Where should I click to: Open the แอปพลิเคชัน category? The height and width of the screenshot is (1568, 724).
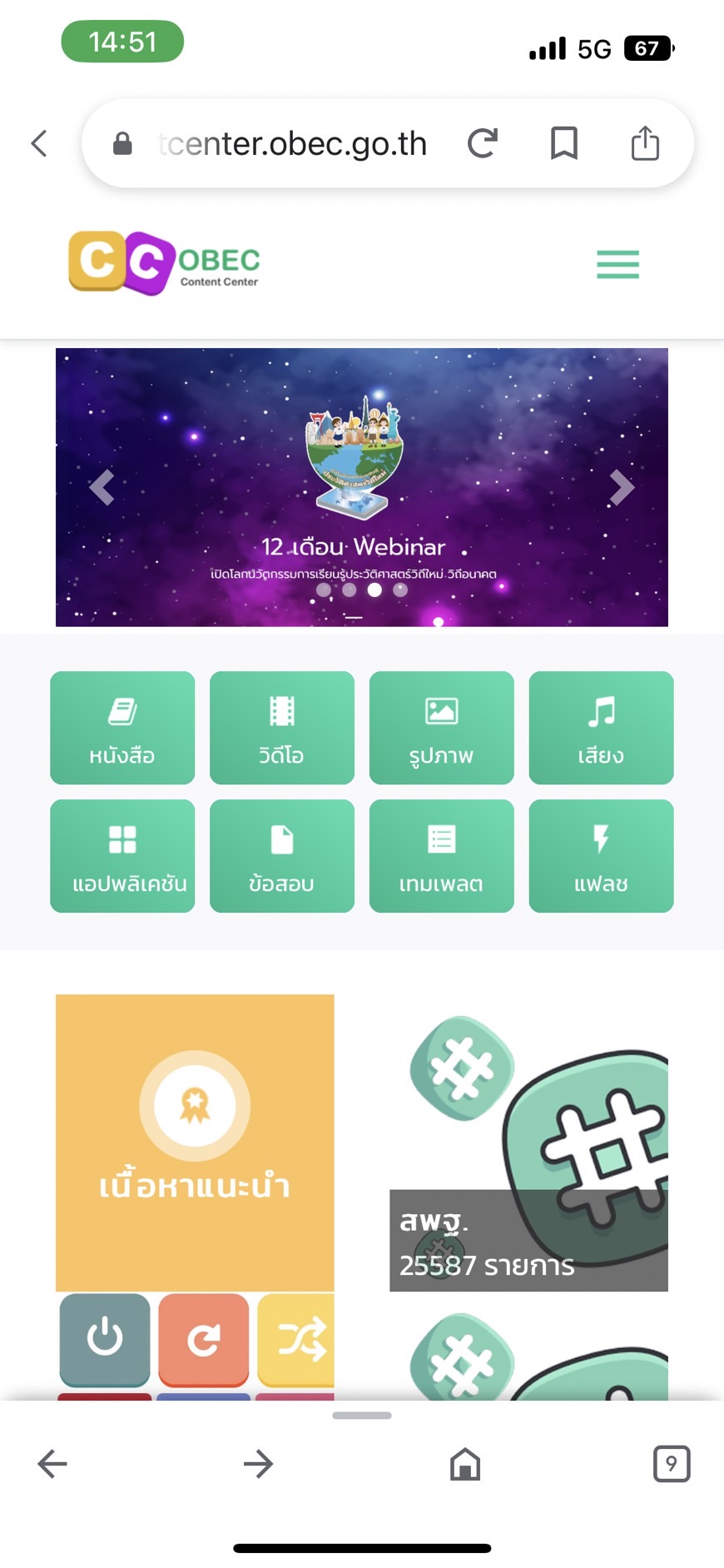click(122, 856)
